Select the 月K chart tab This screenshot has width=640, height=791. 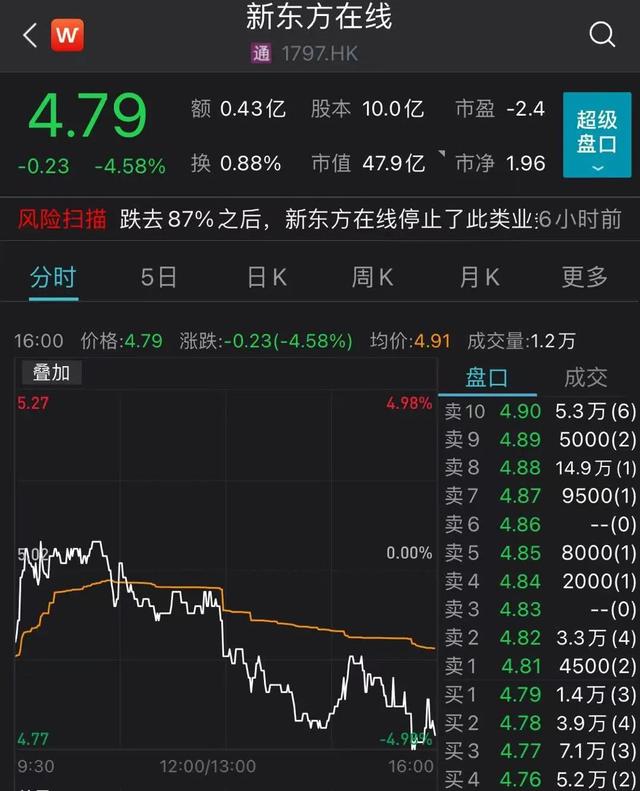point(479,277)
